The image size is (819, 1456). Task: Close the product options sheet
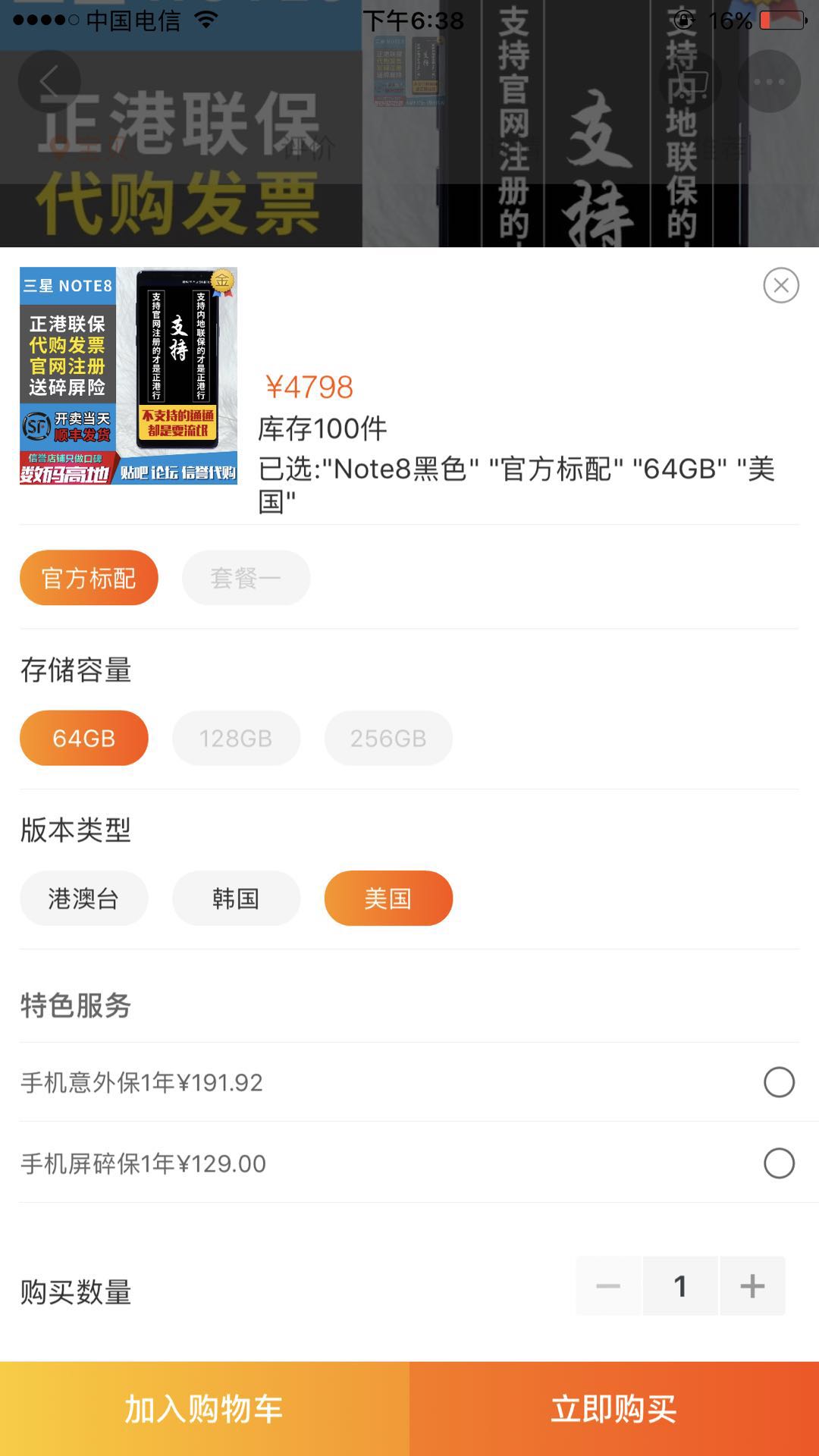pos(780,286)
